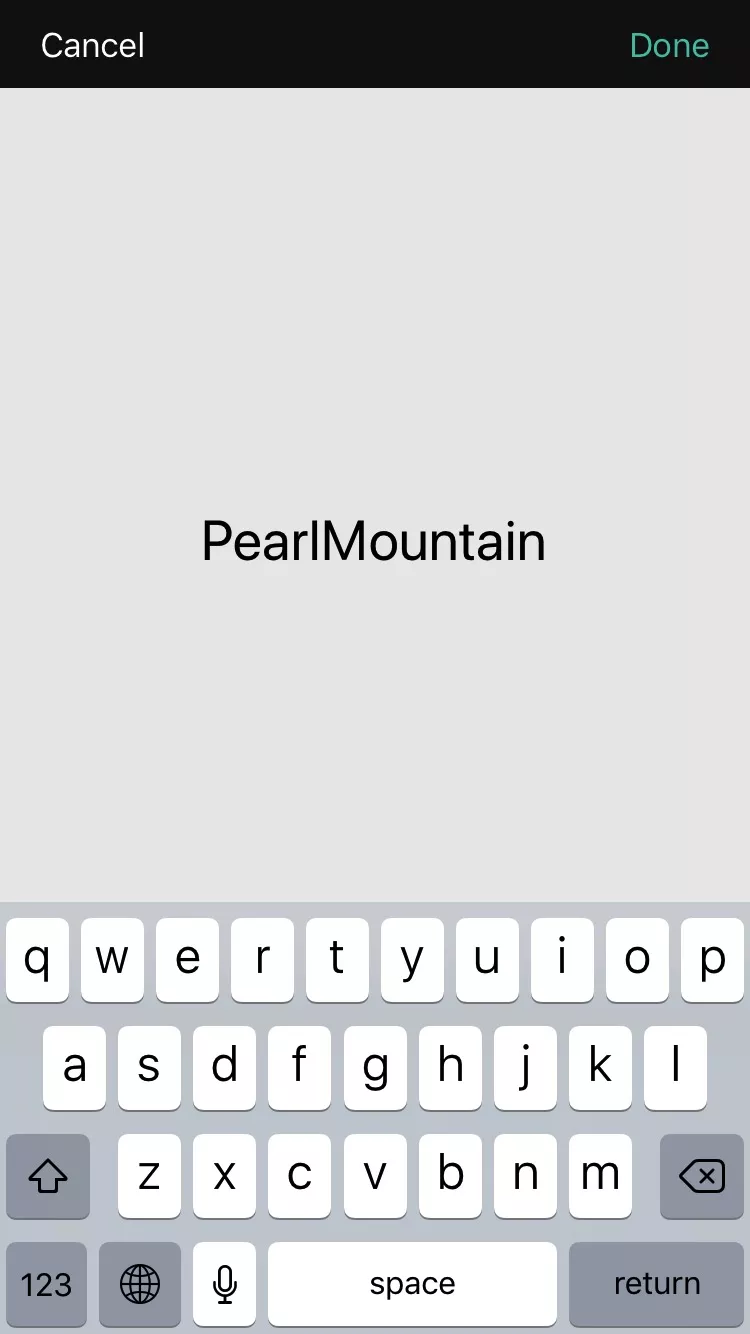Hit the return key
This screenshot has width=750, height=1334.
(x=656, y=1284)
